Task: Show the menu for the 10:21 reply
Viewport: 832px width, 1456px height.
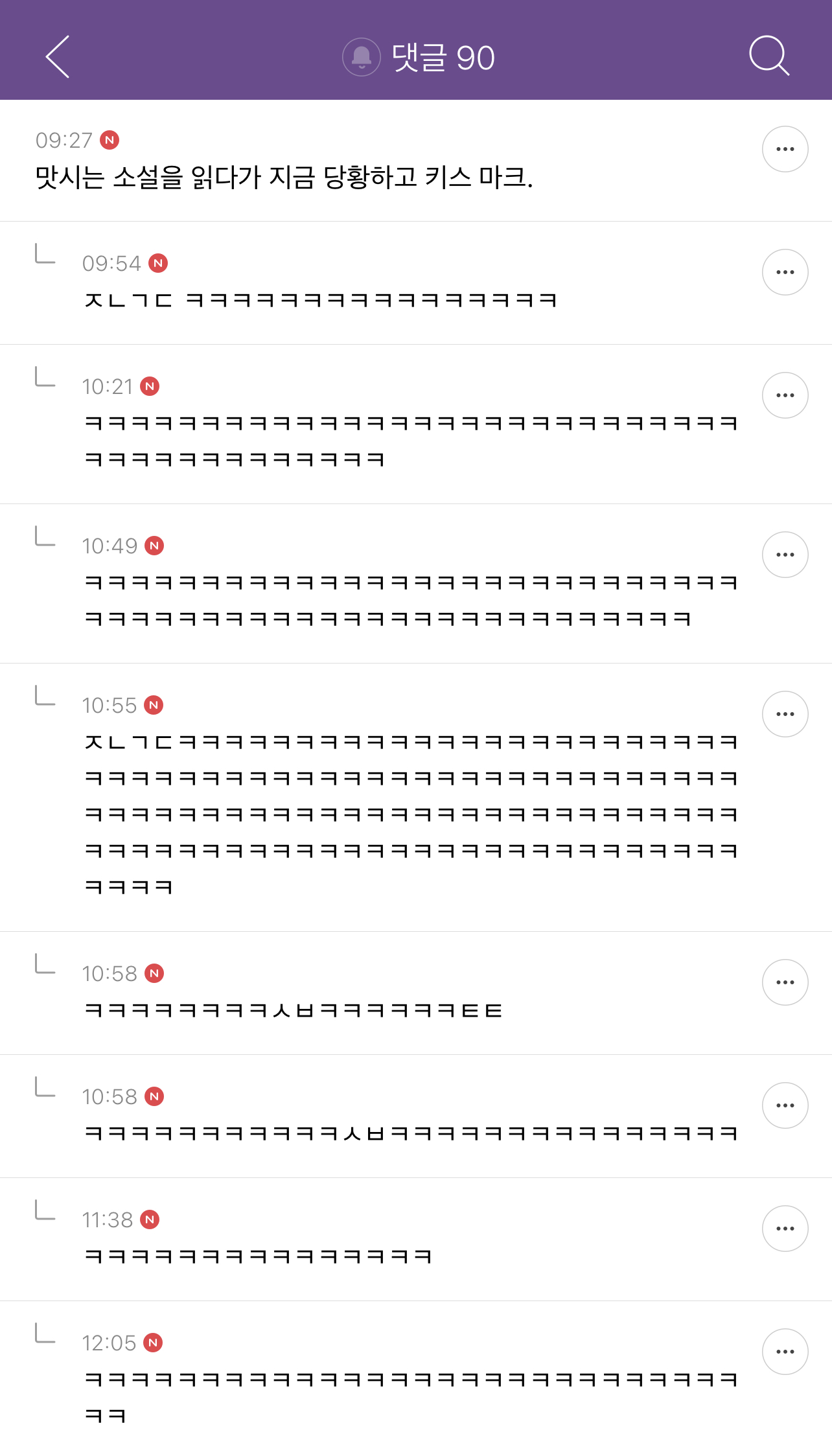Action: click(785, 395)
